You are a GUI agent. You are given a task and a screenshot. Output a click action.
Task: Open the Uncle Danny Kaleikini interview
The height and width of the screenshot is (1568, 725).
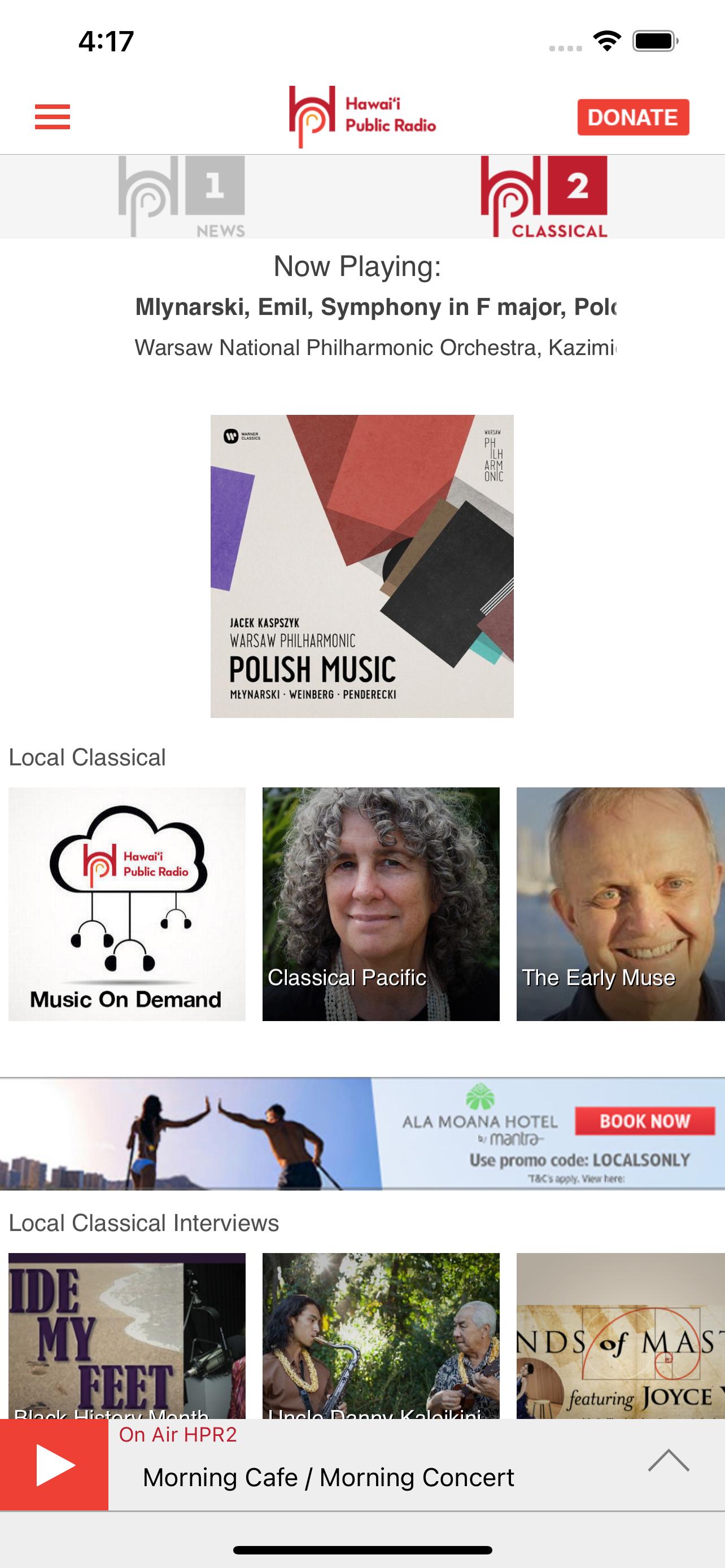pos(381,1336)
